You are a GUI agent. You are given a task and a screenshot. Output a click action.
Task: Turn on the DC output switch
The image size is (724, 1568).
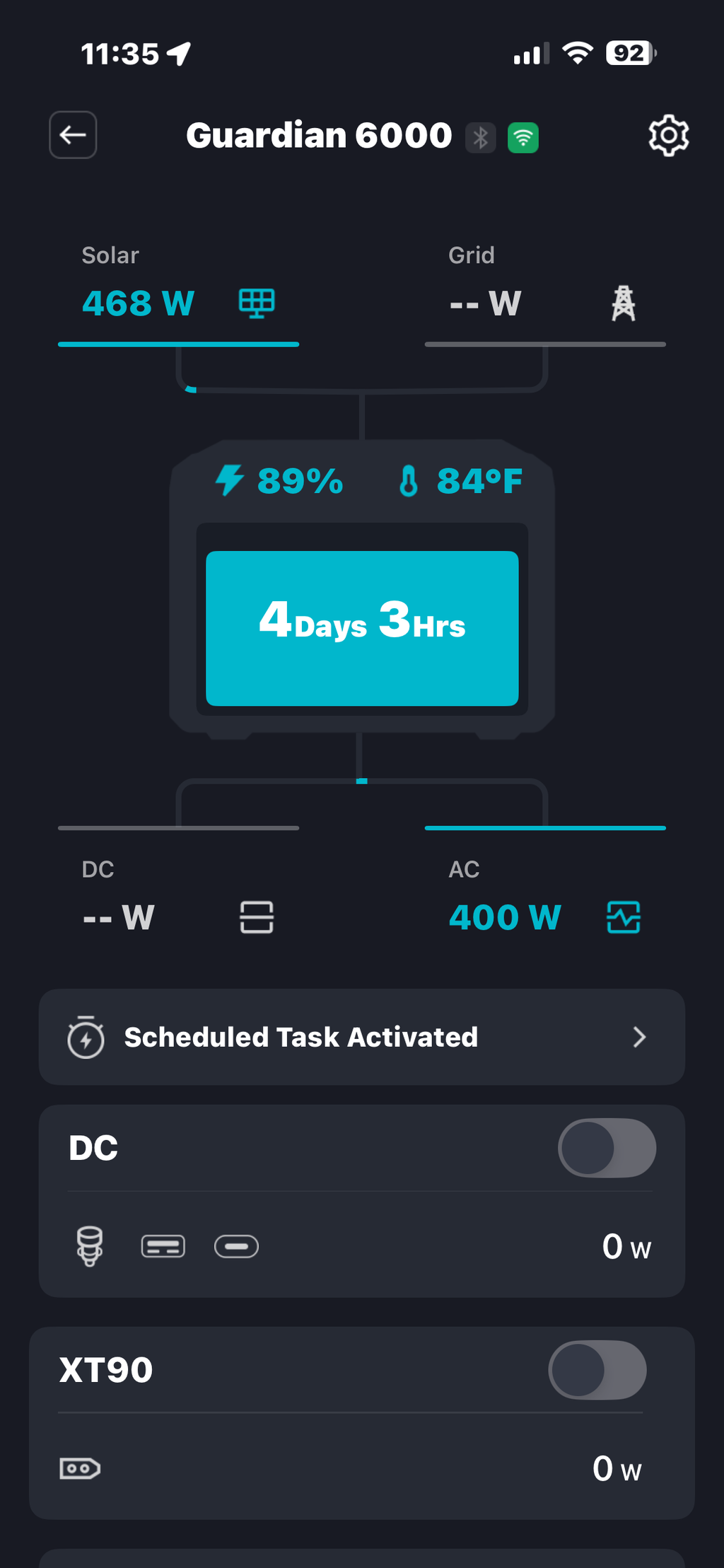point(607,1148)
